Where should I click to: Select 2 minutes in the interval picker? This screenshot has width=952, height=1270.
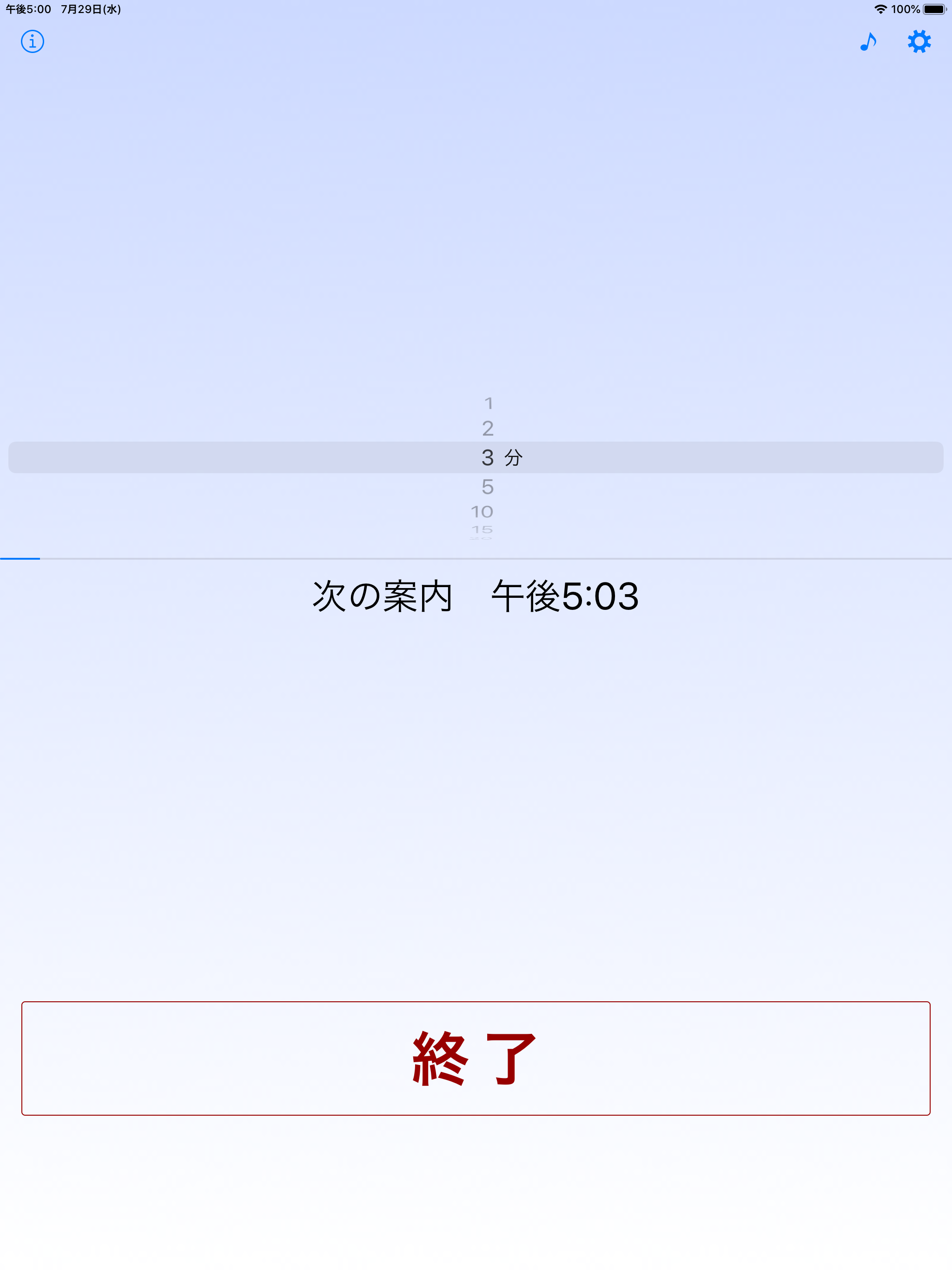pos(489,427)
